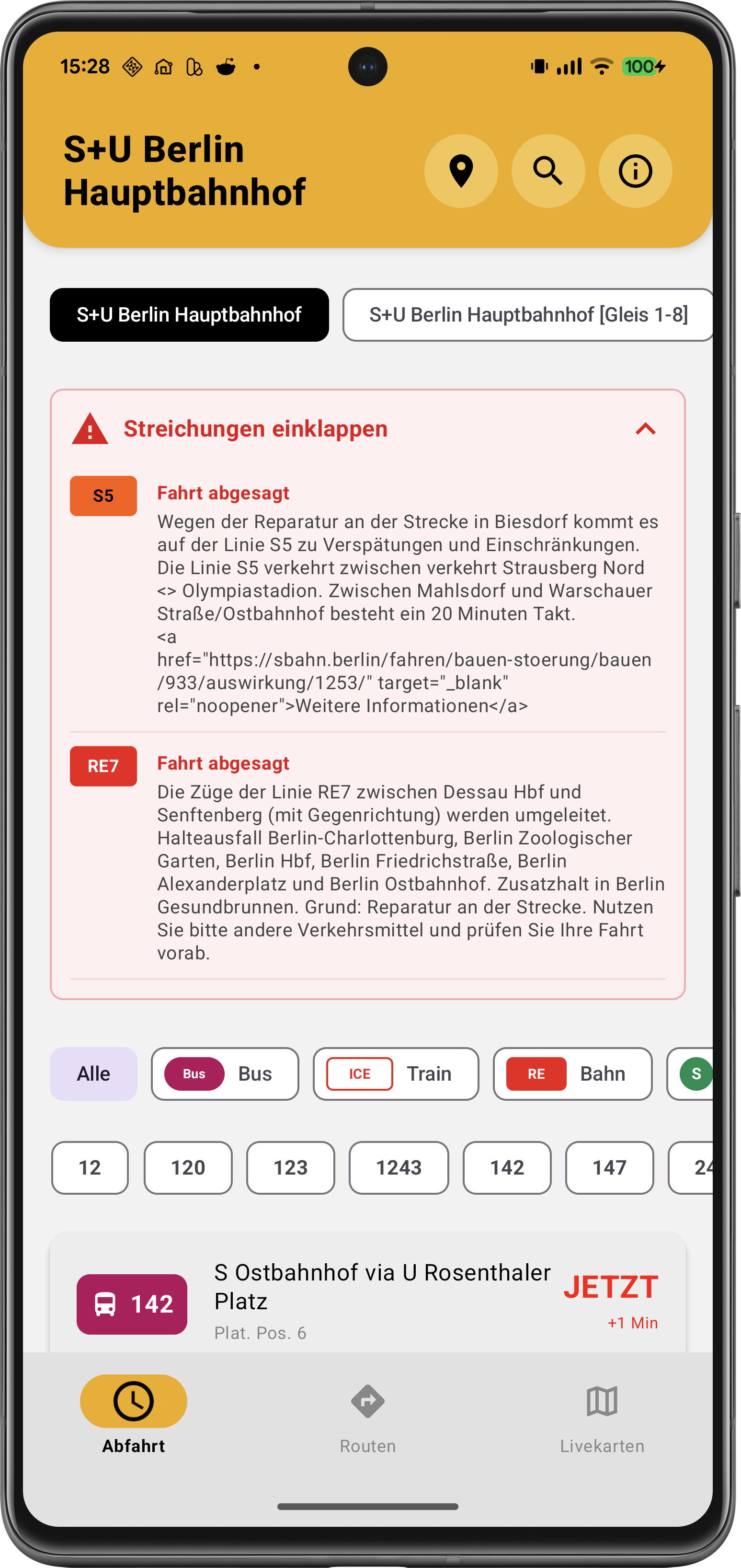The width and height of the screenshot is (741, 1568).
Task: Open the location pin button
Action: [460, 171]
